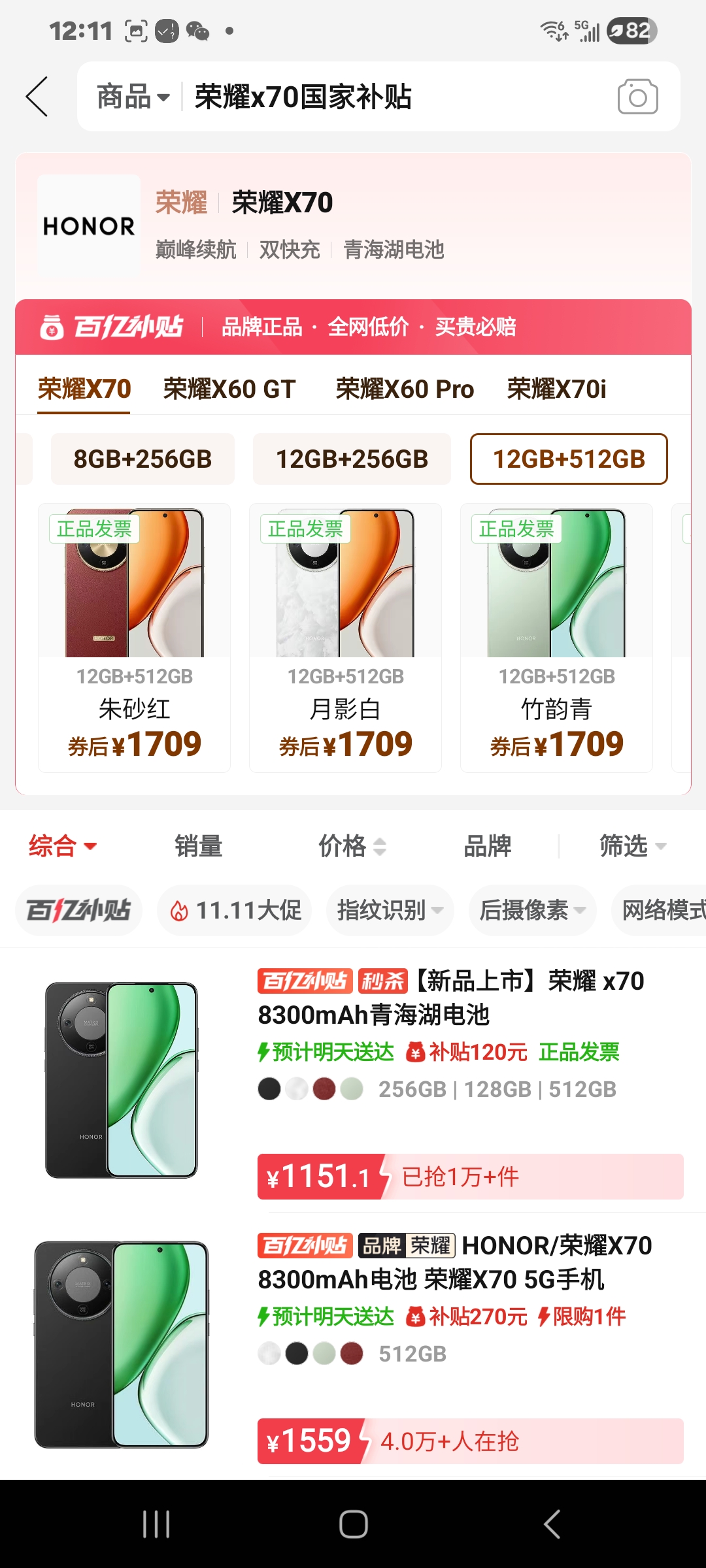
Task: Open the 竹韵青 12GB+512GB product card
Action: pos(556,637)
